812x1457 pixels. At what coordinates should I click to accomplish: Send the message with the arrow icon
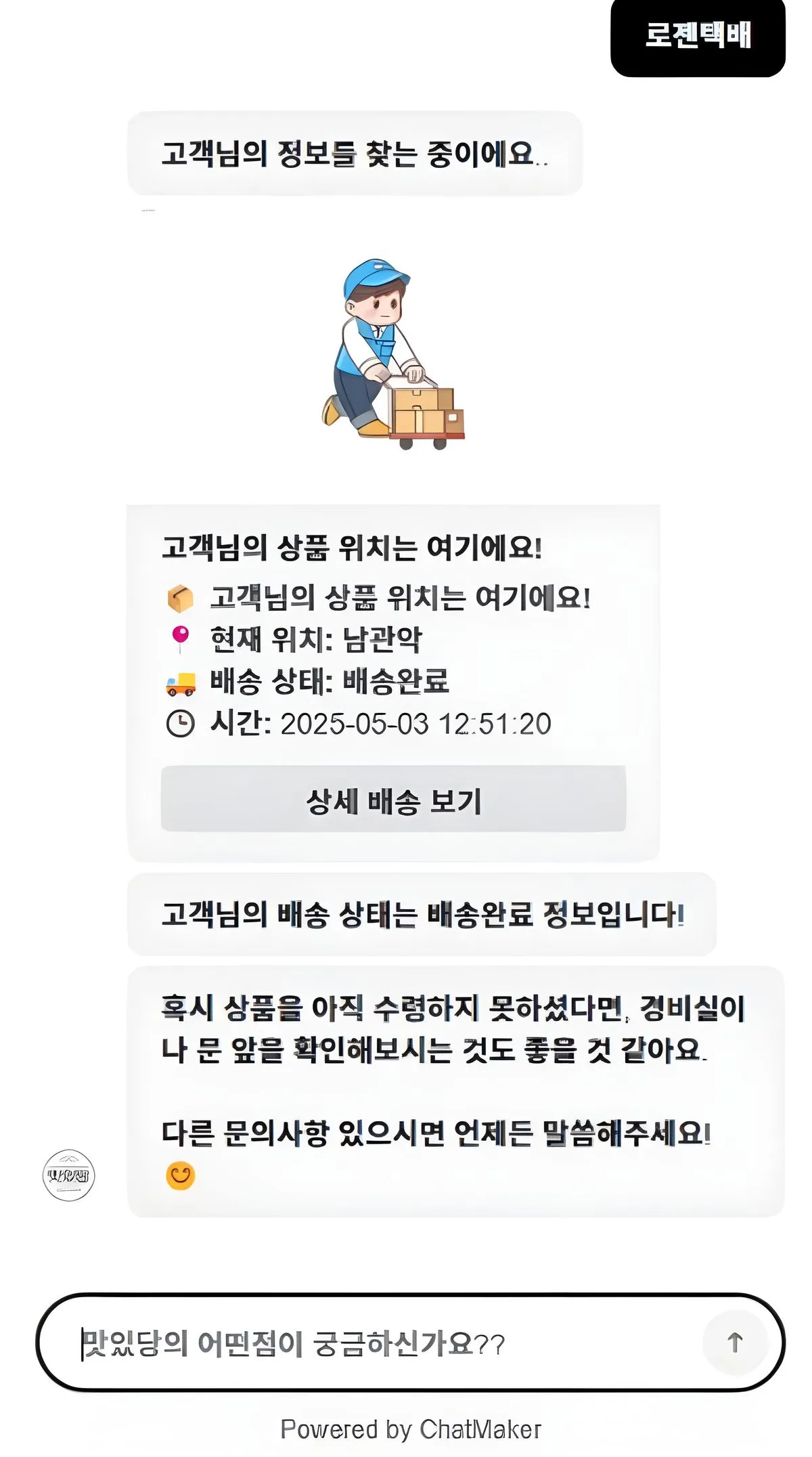click(735, 1342)
